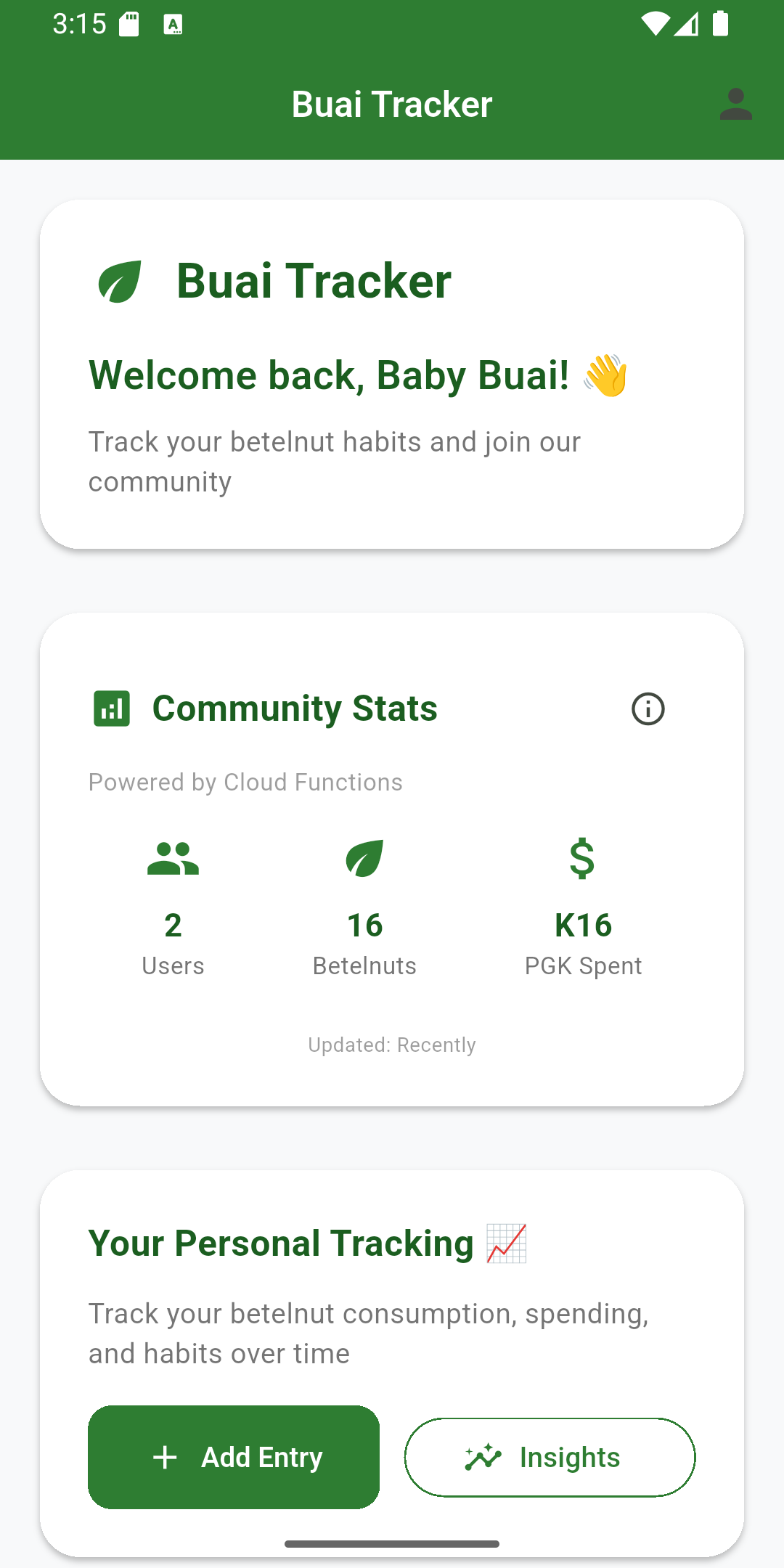Open the Insights page
The width and height of the screenshot is (784, 1568).
550,1457
